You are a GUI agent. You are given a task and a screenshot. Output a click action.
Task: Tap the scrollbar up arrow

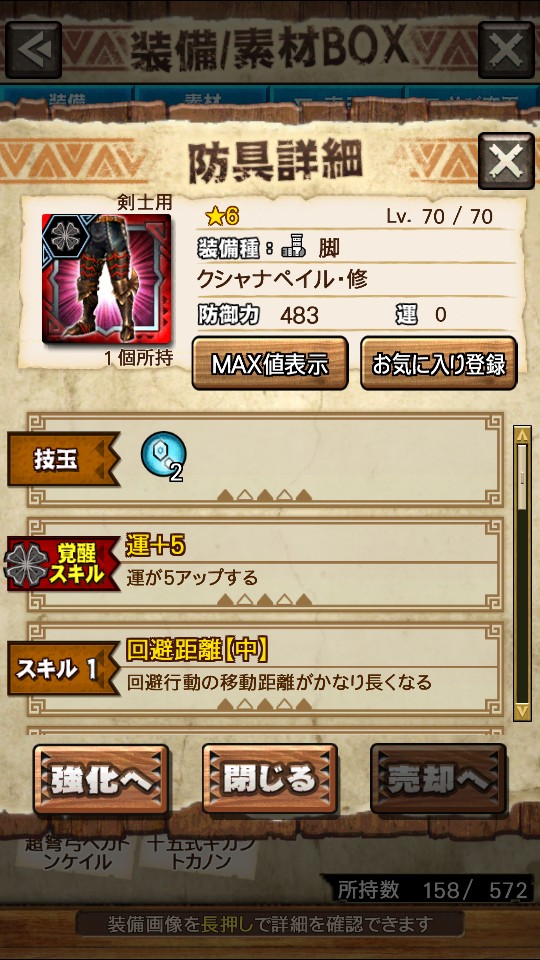click(522, 434)
